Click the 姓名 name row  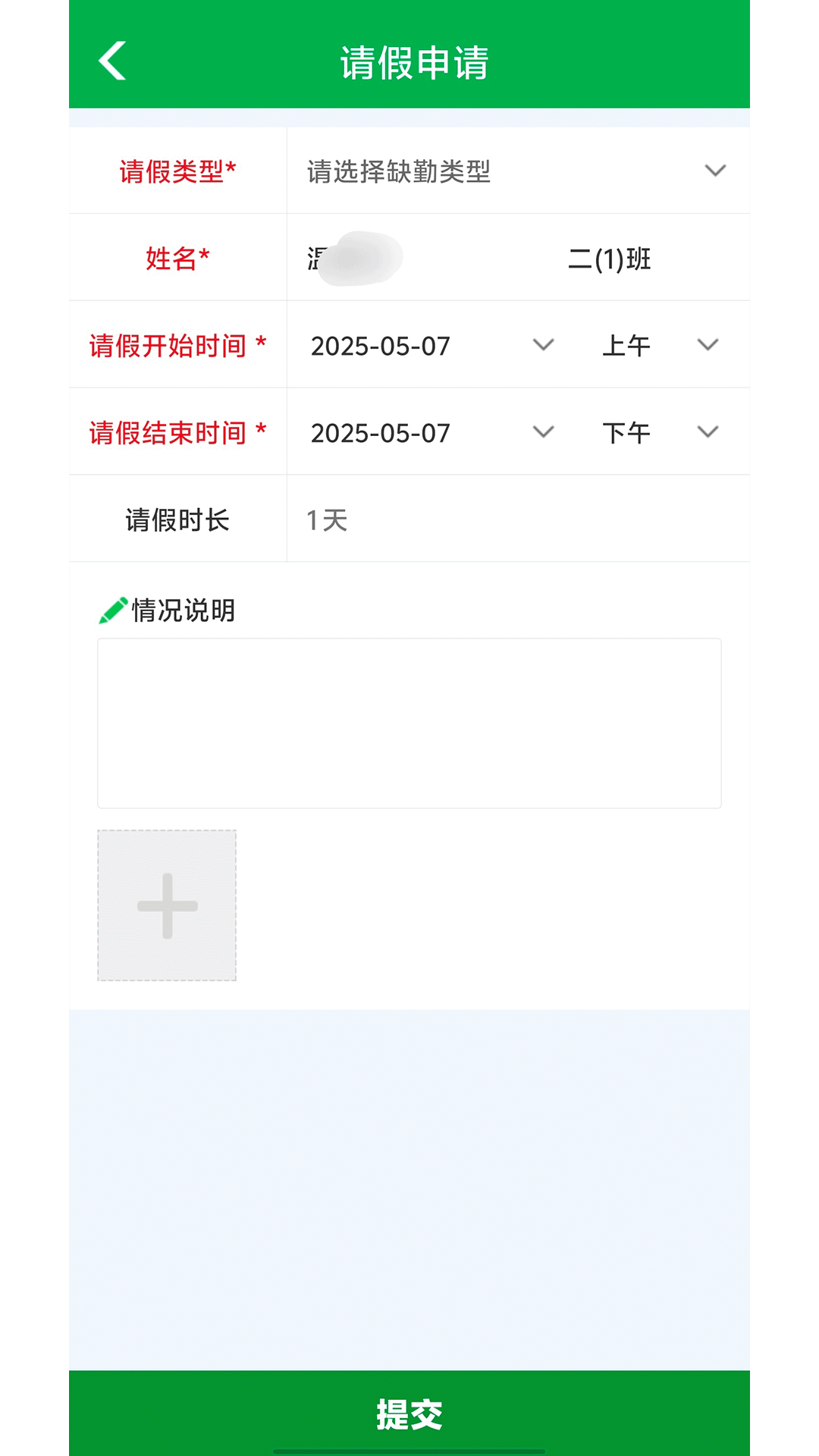tap(176, 258)
